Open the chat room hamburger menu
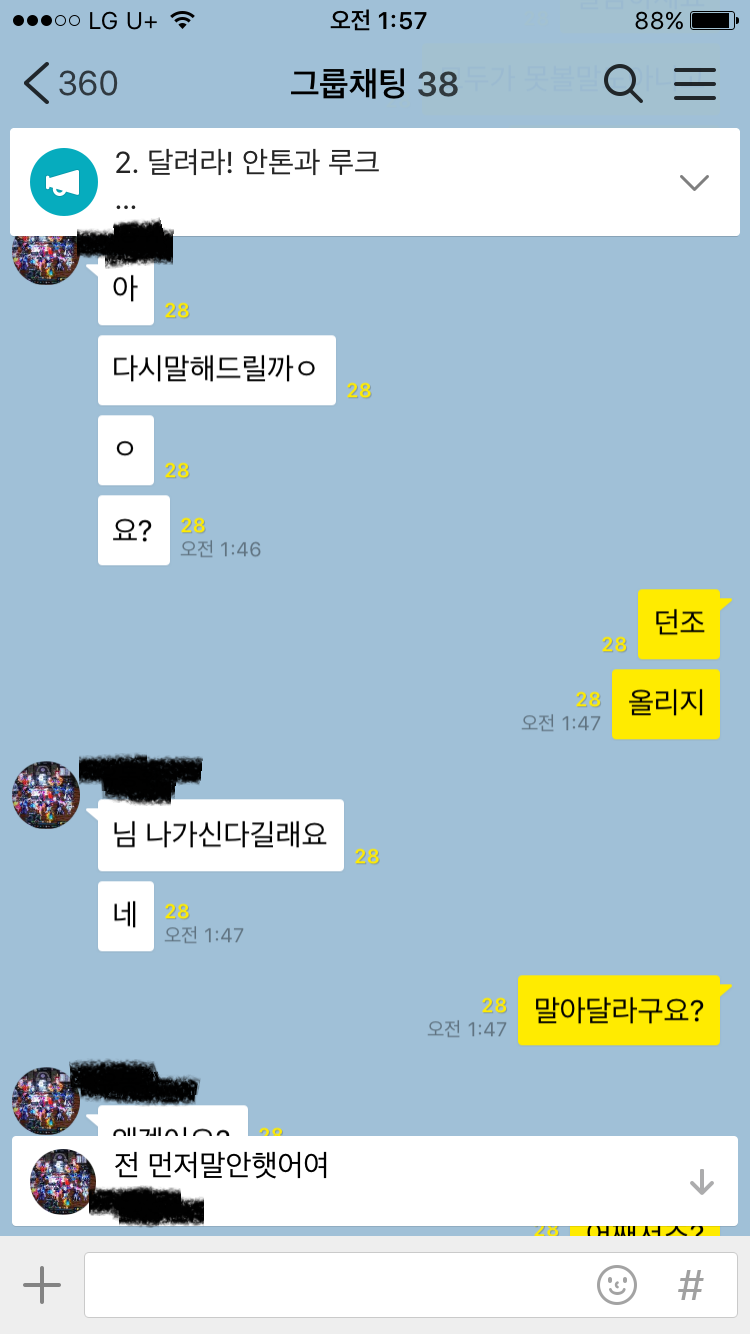The height and width of the screenshot is (1334, 750). pos(694,84)
